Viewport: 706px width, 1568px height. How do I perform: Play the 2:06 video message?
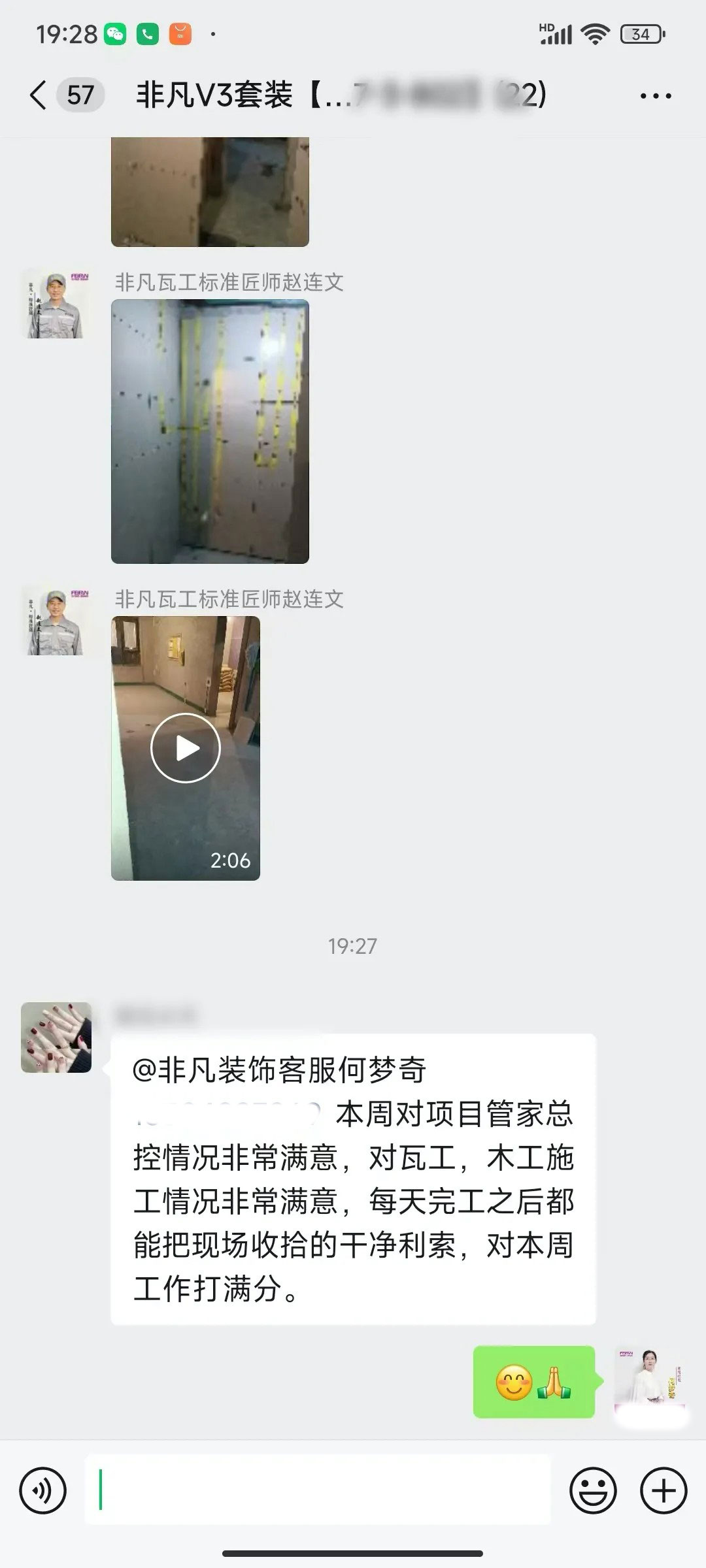click(x=186, y=748)
